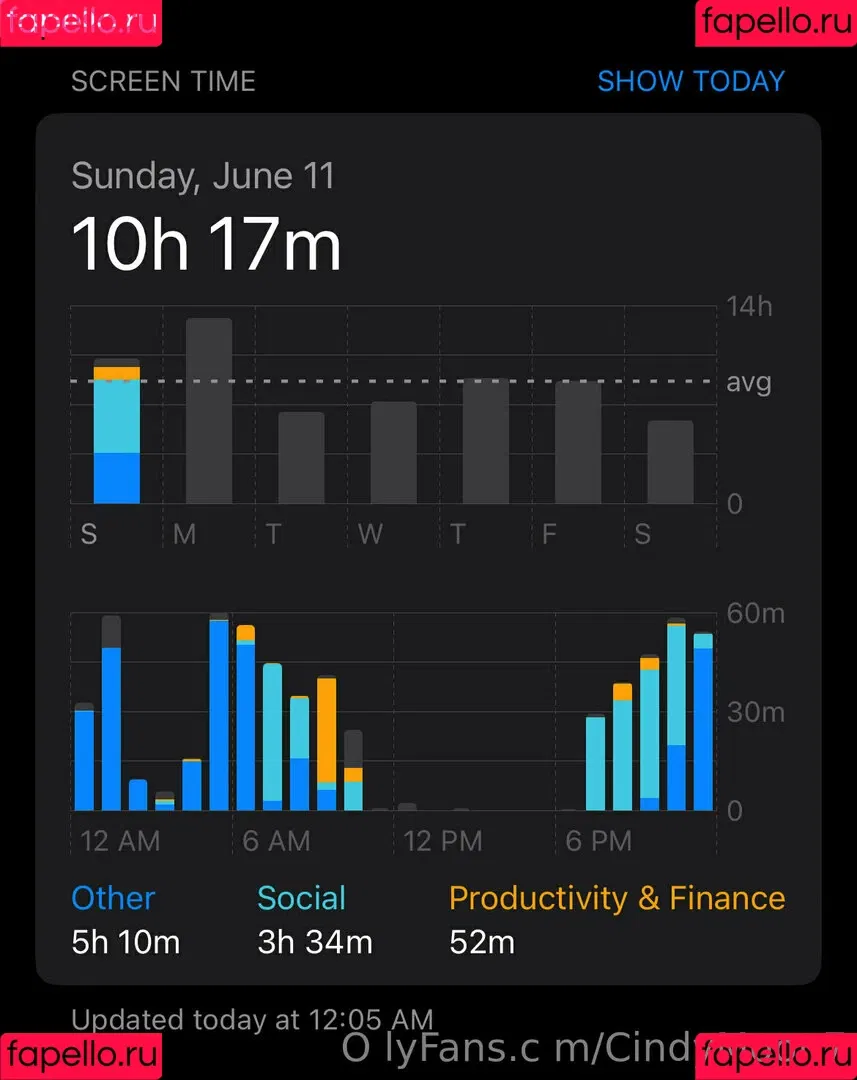Select Wednesday's bar in the weekly chart
The width and height of the screenshot is (857, 1080).
point(394,453)
